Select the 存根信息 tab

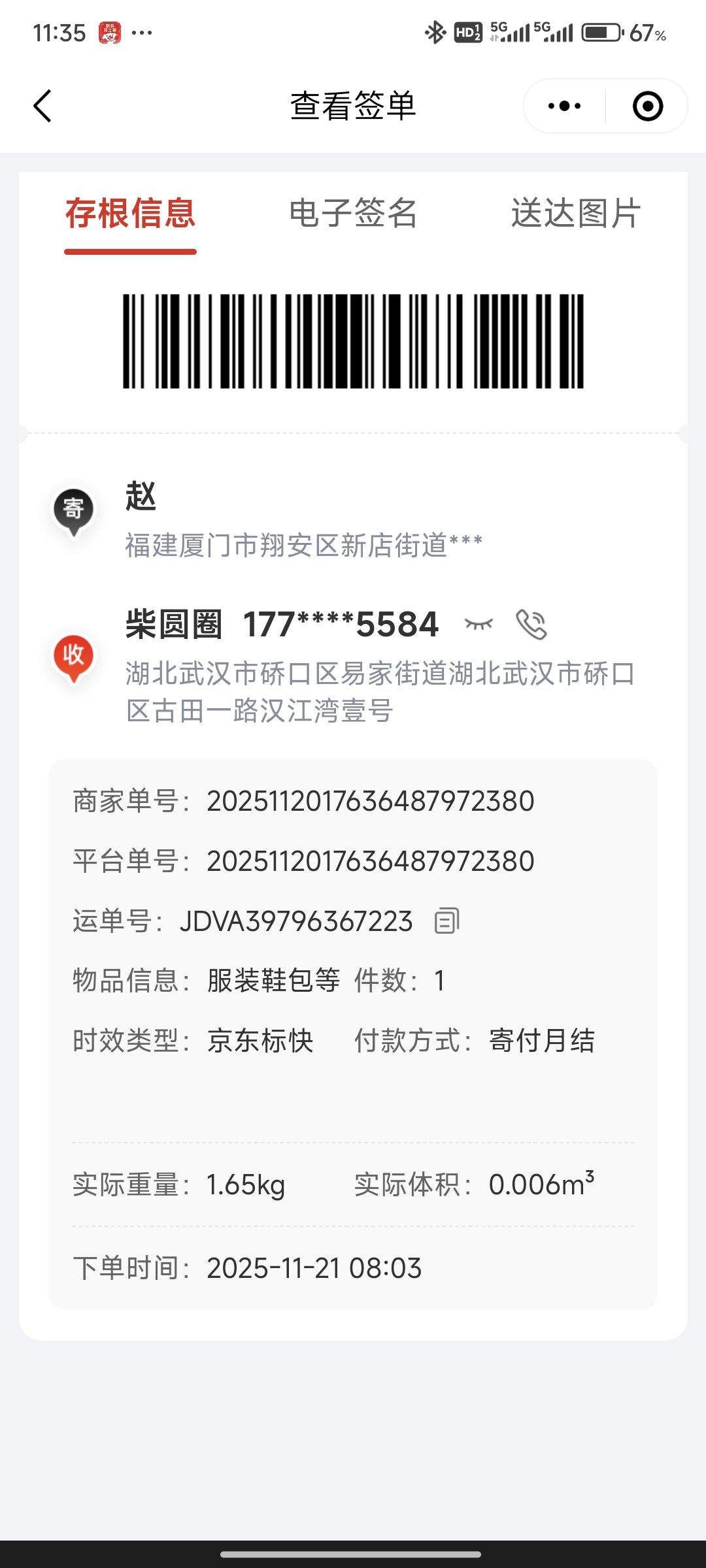click(x=130, y=214)
